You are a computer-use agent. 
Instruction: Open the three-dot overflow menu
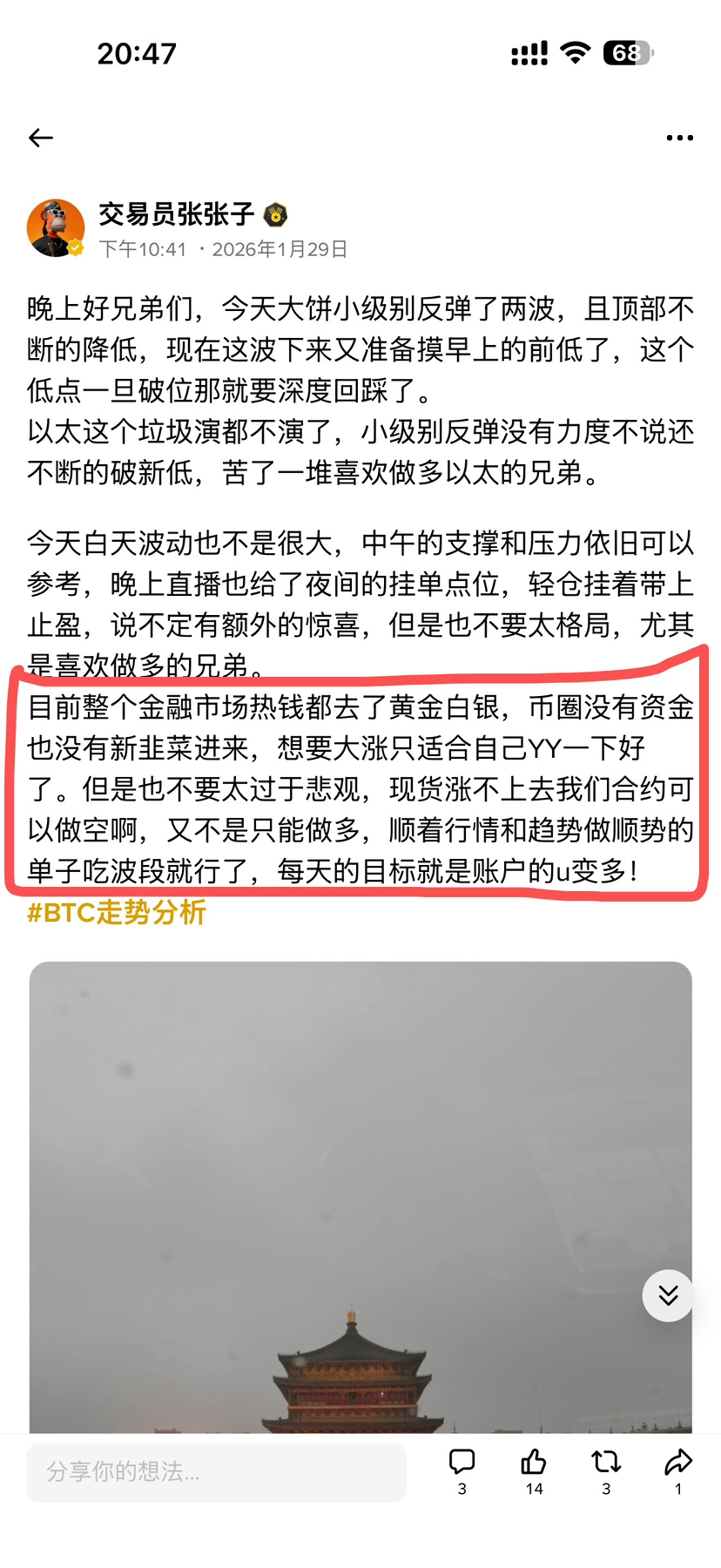(679, 138)
